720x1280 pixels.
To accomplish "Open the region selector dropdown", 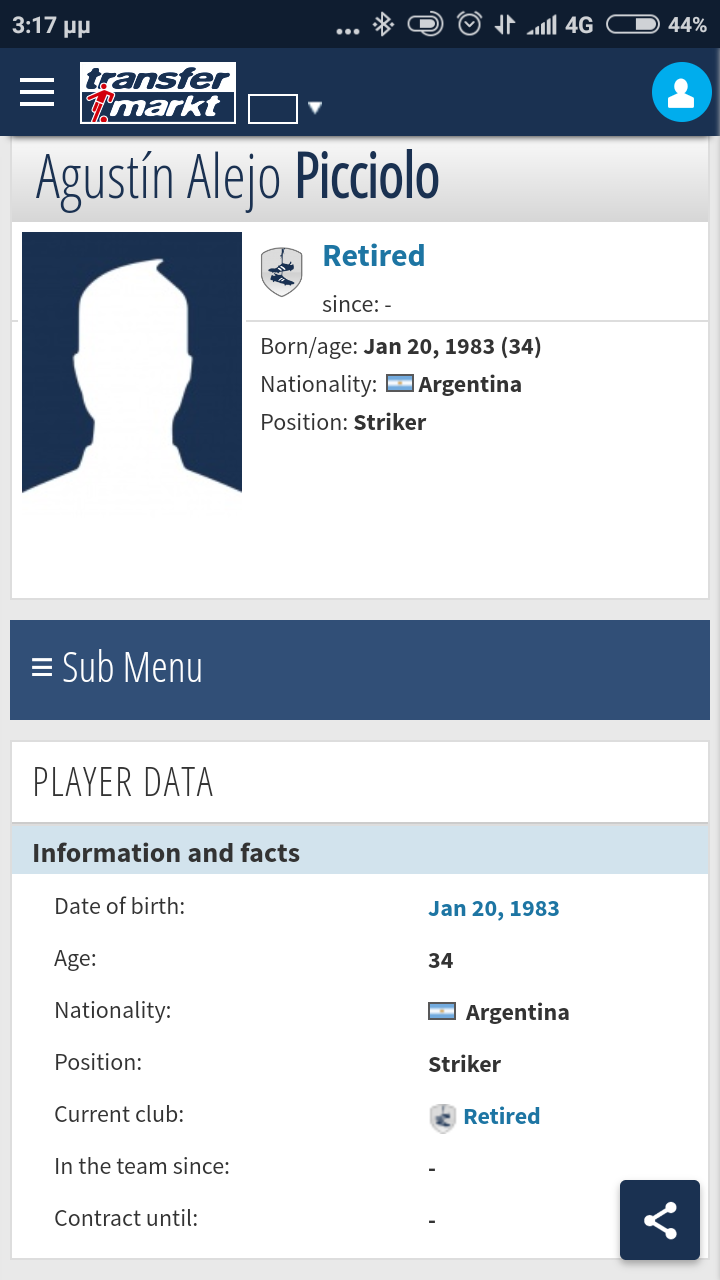I will [x=285, y=108].
